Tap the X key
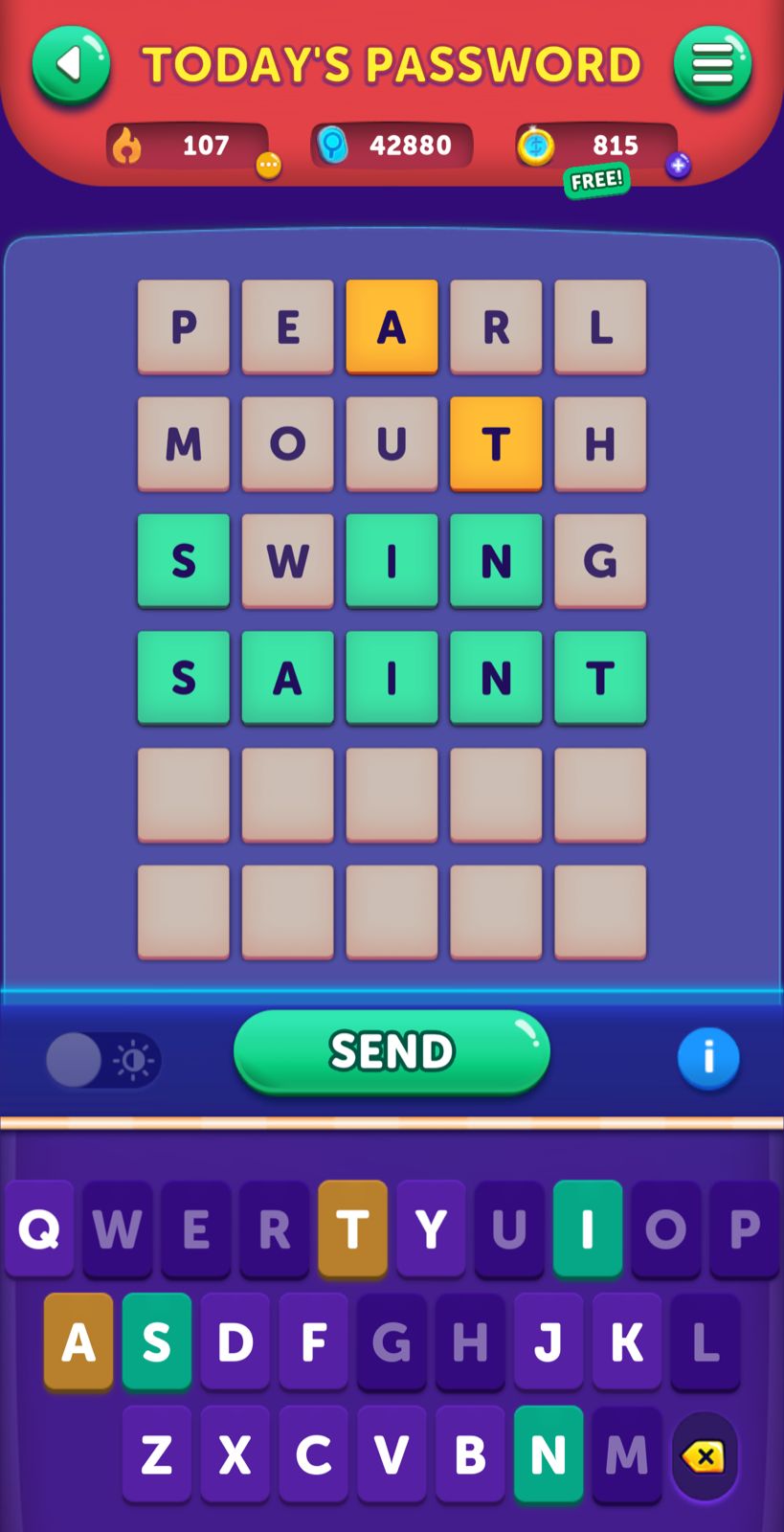784x1532 pixels. pyautogui.click(x=235, y=1454)
